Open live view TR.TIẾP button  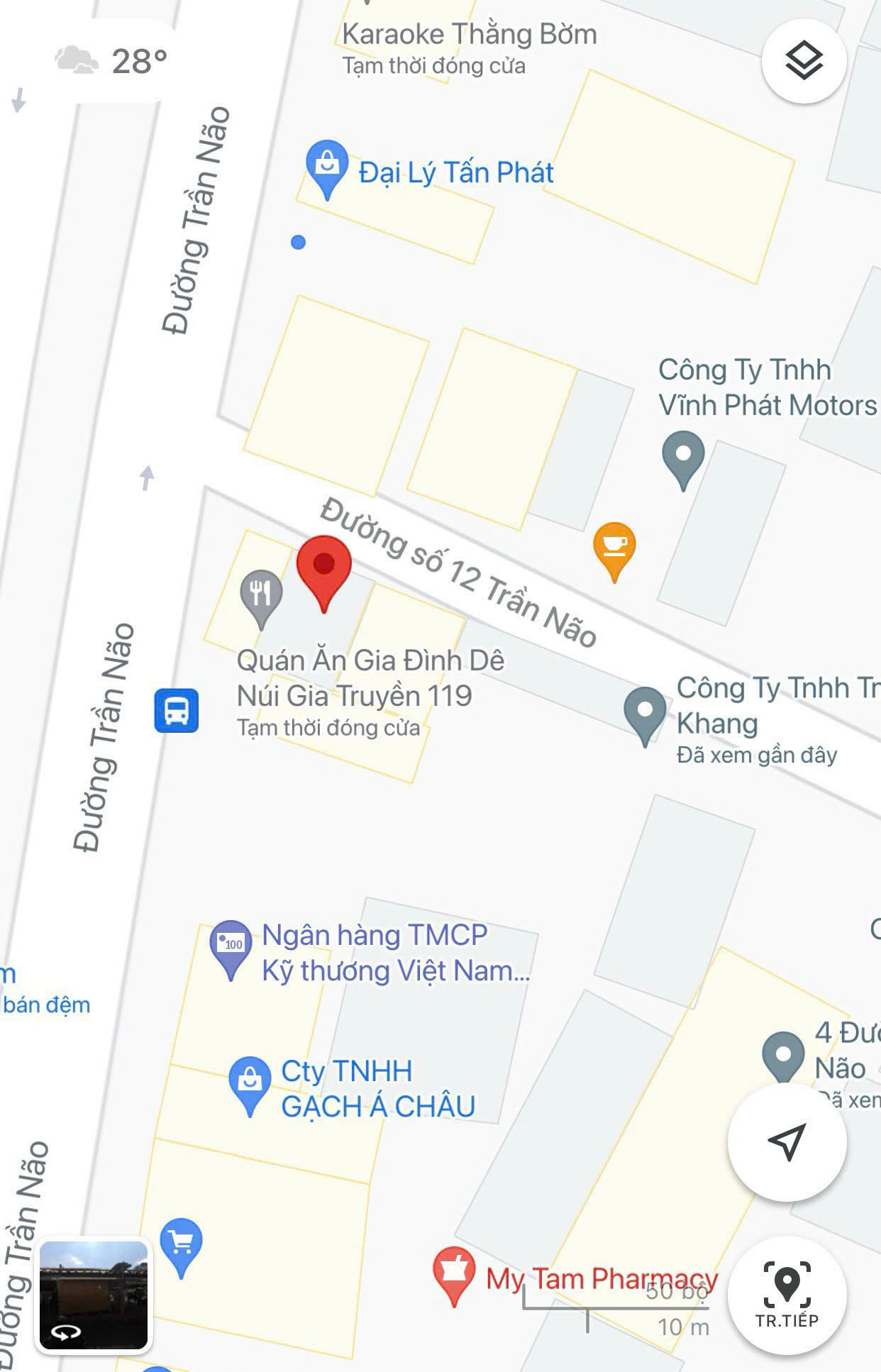click(787, 1295)
